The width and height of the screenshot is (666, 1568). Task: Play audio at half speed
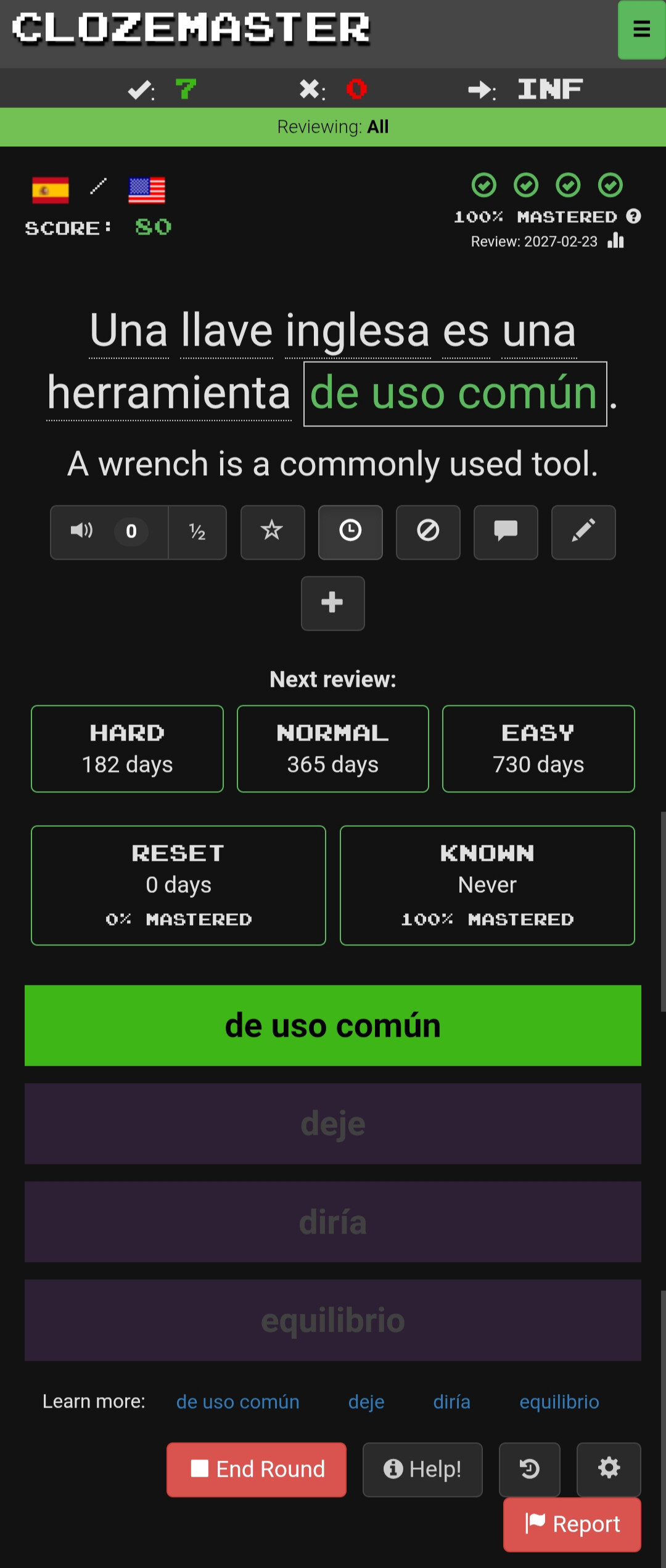tap(197, 532)
